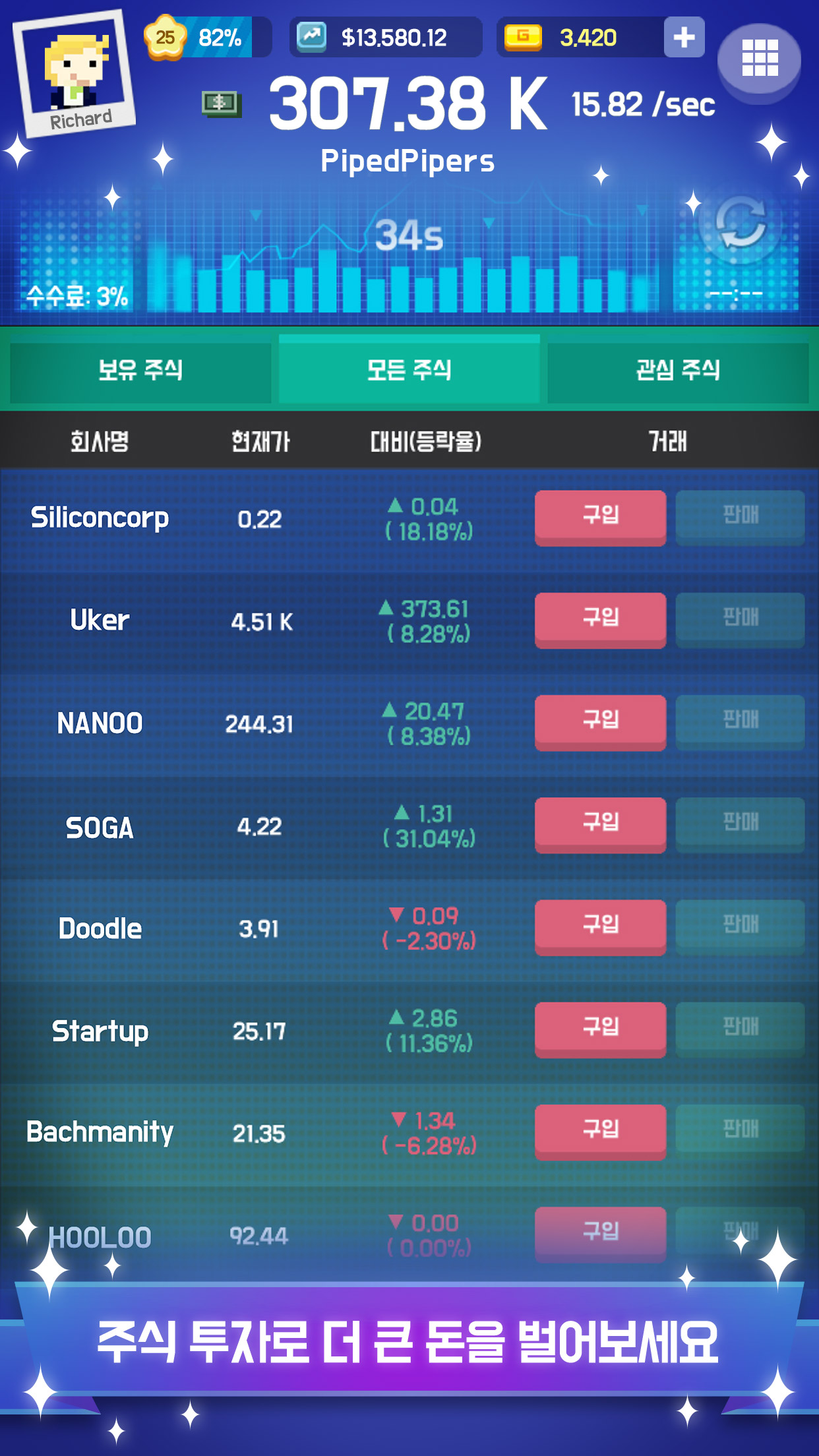Purchase NANOO shares via 구입
Image resolution: width=819 pixels, height=1456 pixels.
600,722
